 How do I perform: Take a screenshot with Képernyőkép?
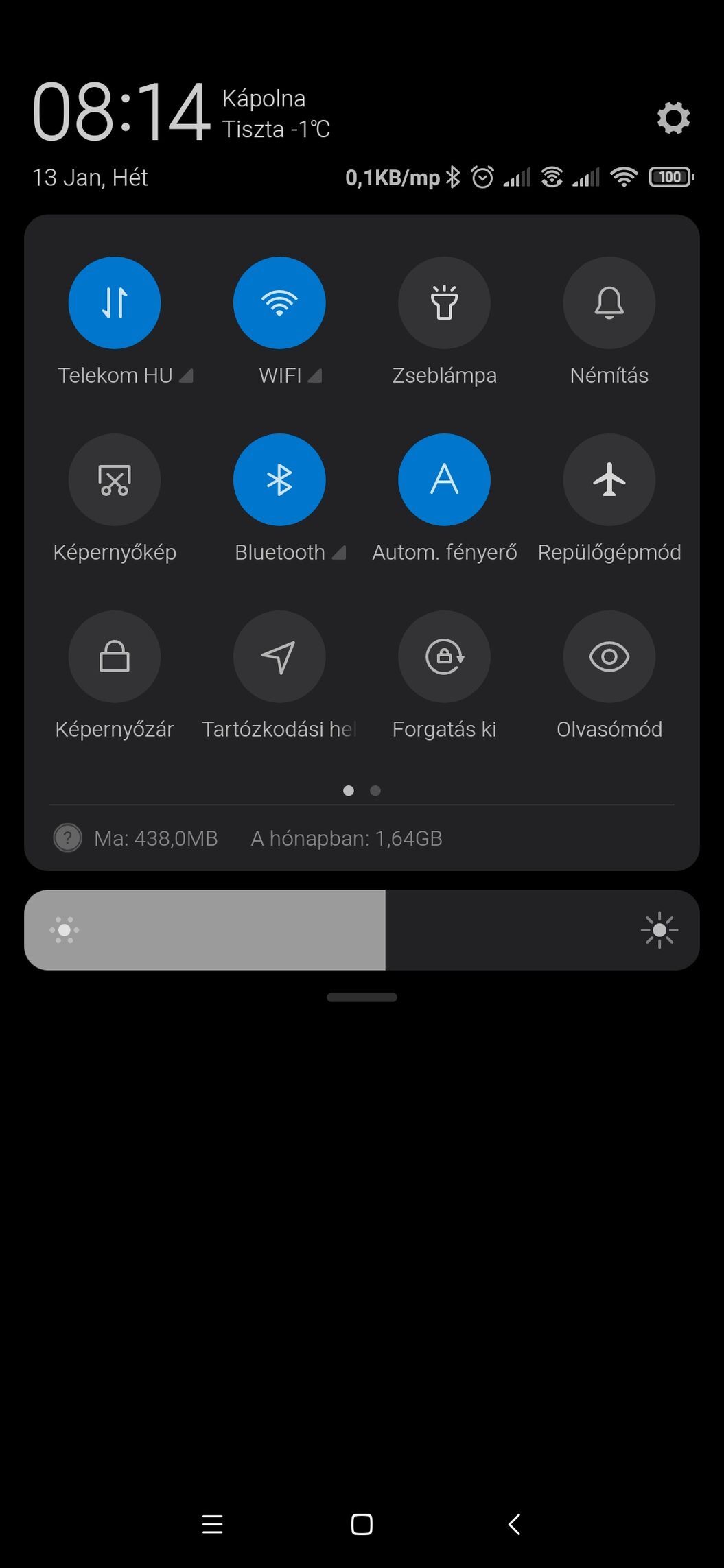point(115,479)
